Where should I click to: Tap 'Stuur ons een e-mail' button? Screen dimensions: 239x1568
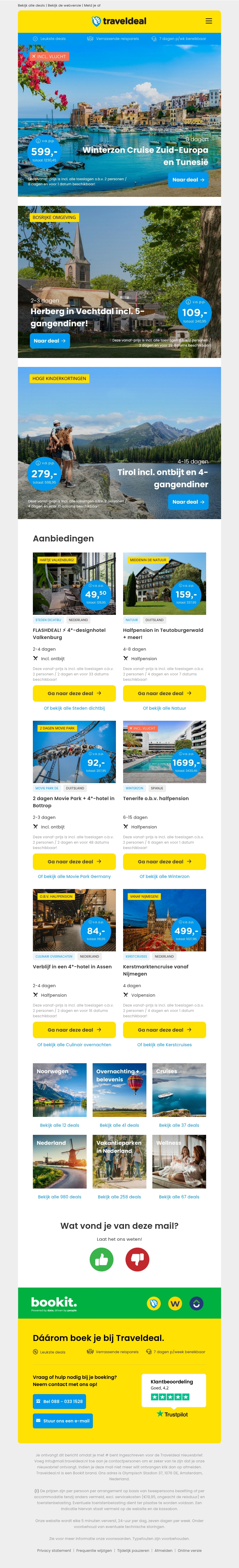pyautogui.click(x=63, y=1421)
